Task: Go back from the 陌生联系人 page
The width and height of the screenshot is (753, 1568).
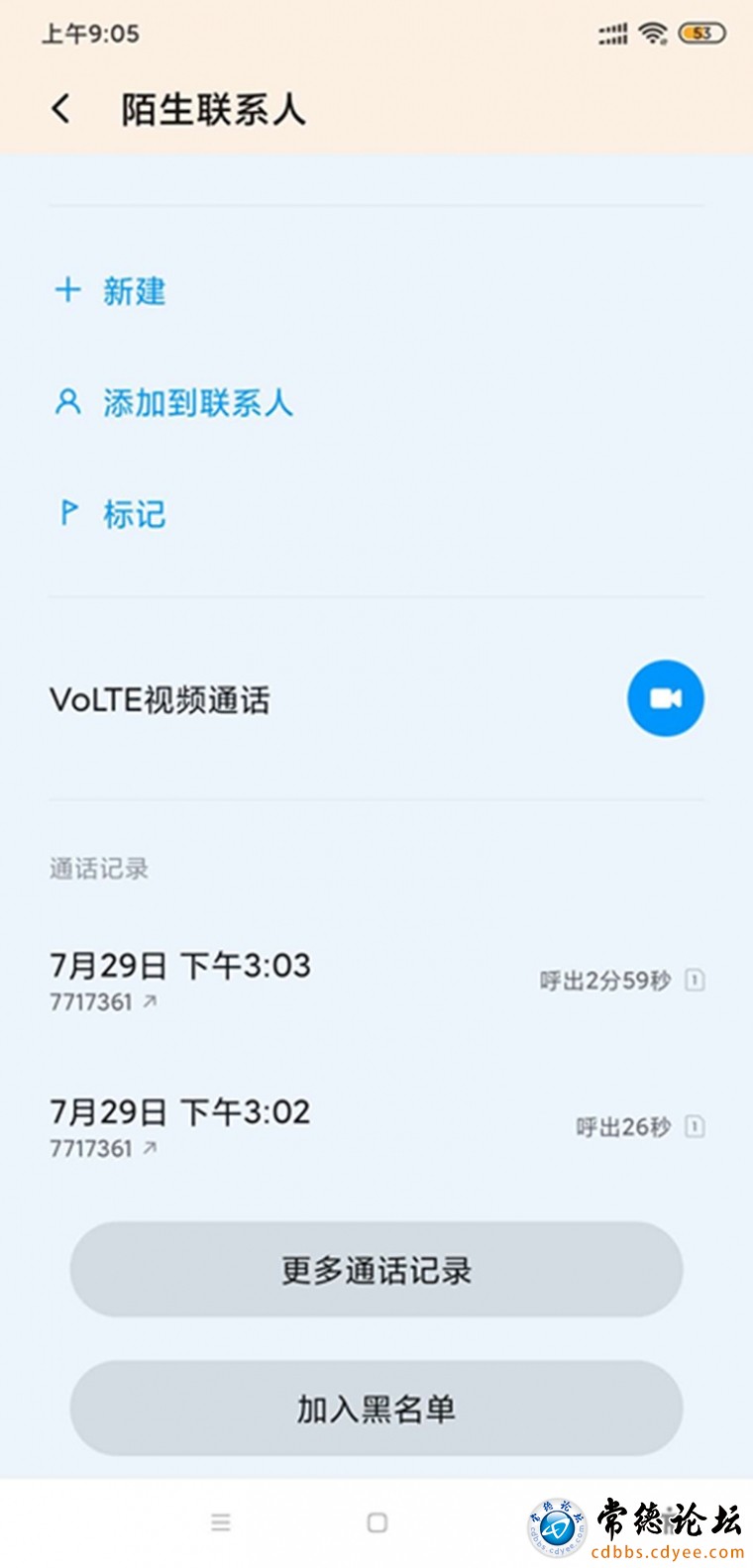Action: coord(61,109)
